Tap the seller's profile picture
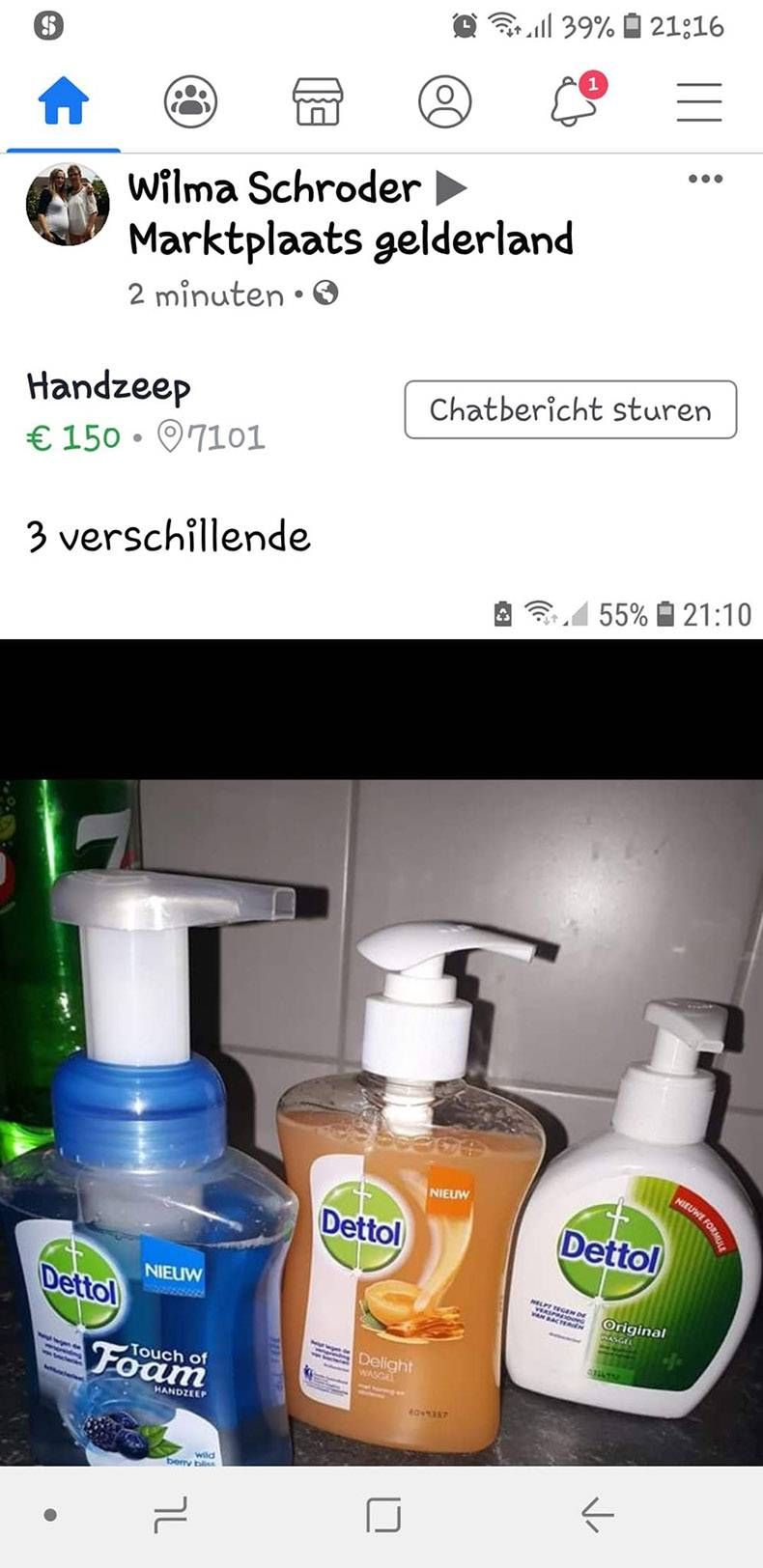Image resolution: width=763 pixels, height=1568 pixels. (68, 205)
